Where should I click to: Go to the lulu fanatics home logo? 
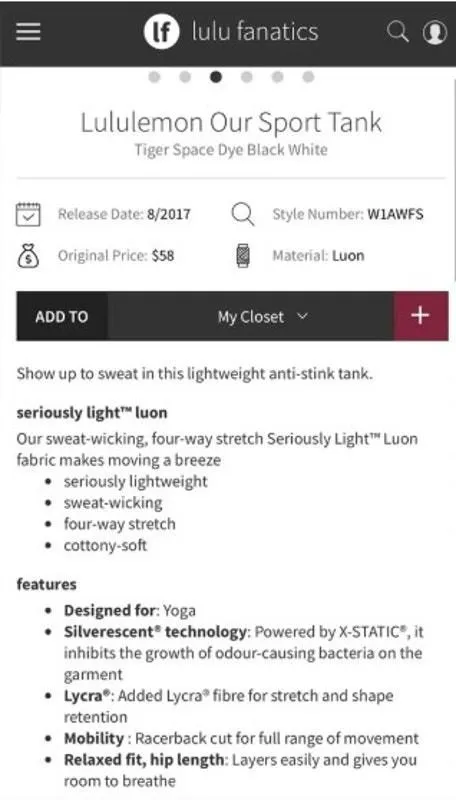click(231, 32)
